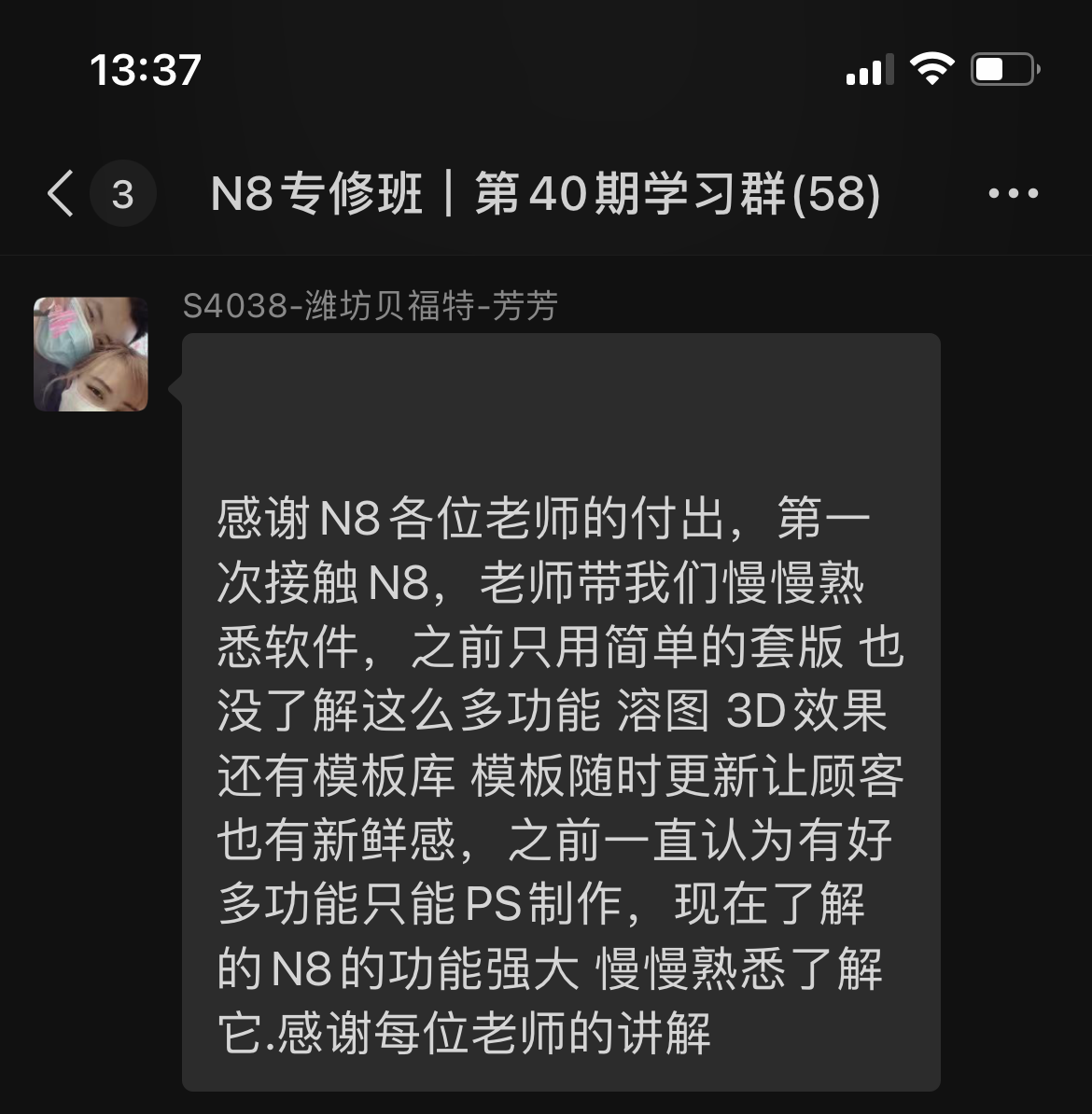The image size is (1092, 1114).
Task: Open the group chat options menu
Action: [x=1013, y=194]
